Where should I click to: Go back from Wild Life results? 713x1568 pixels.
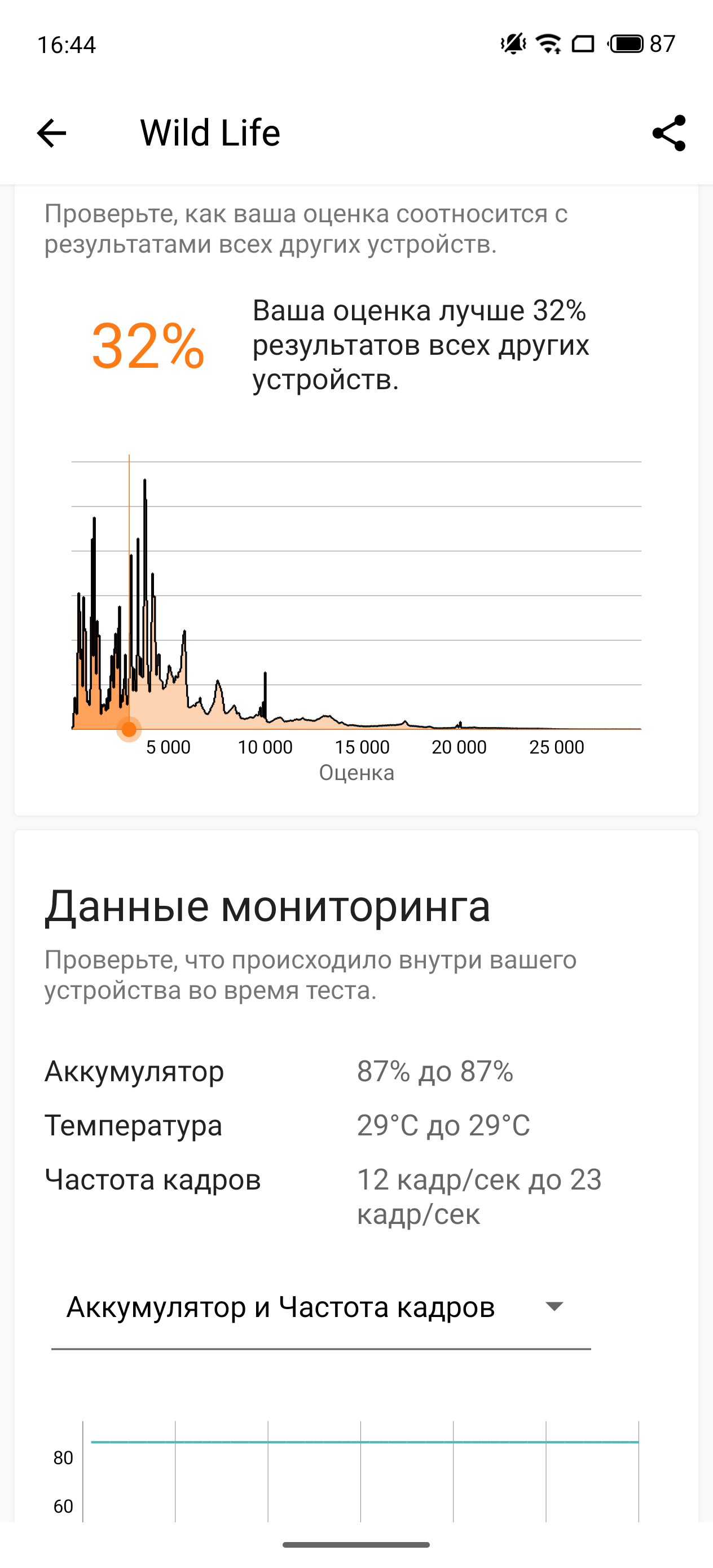click(51, 133)
